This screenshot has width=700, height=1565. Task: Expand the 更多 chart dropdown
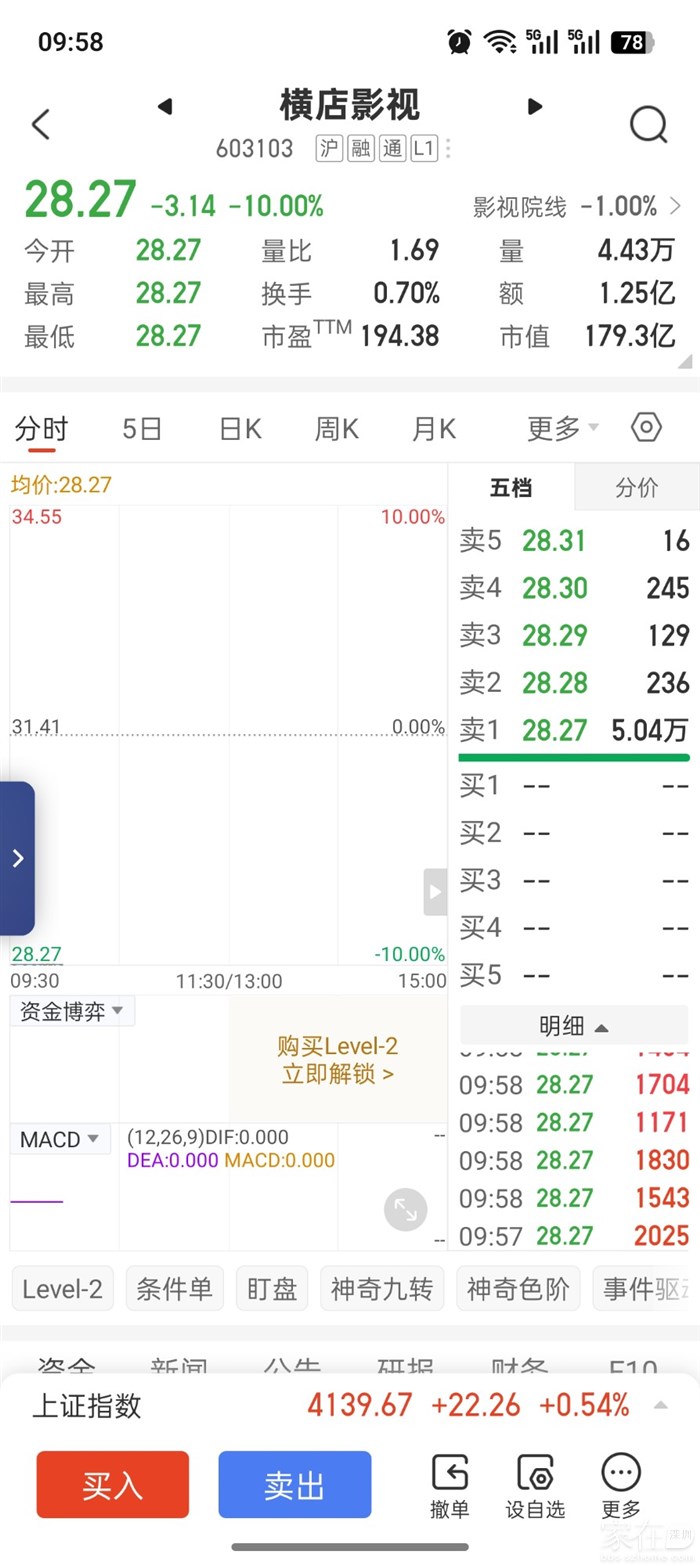(x=563, y=429)
